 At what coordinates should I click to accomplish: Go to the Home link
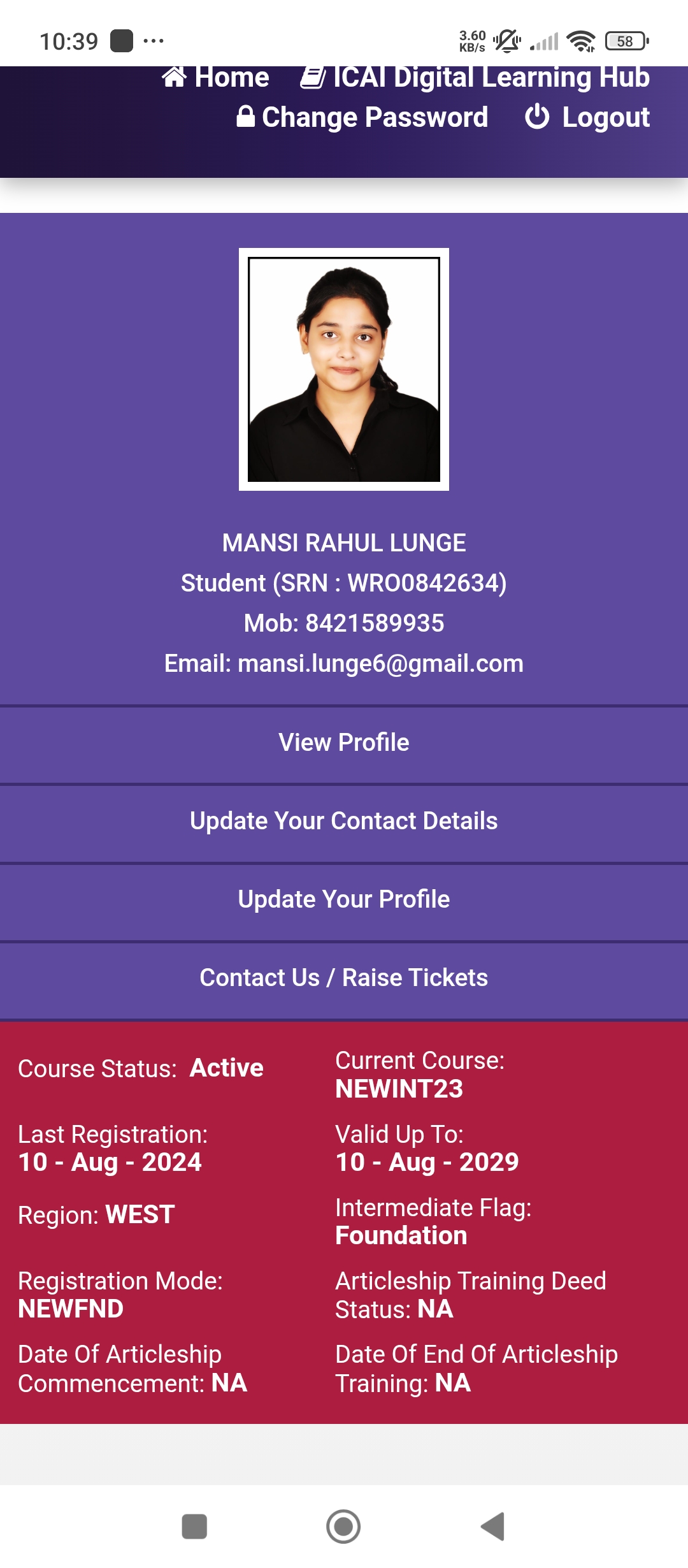coord(217,79)
